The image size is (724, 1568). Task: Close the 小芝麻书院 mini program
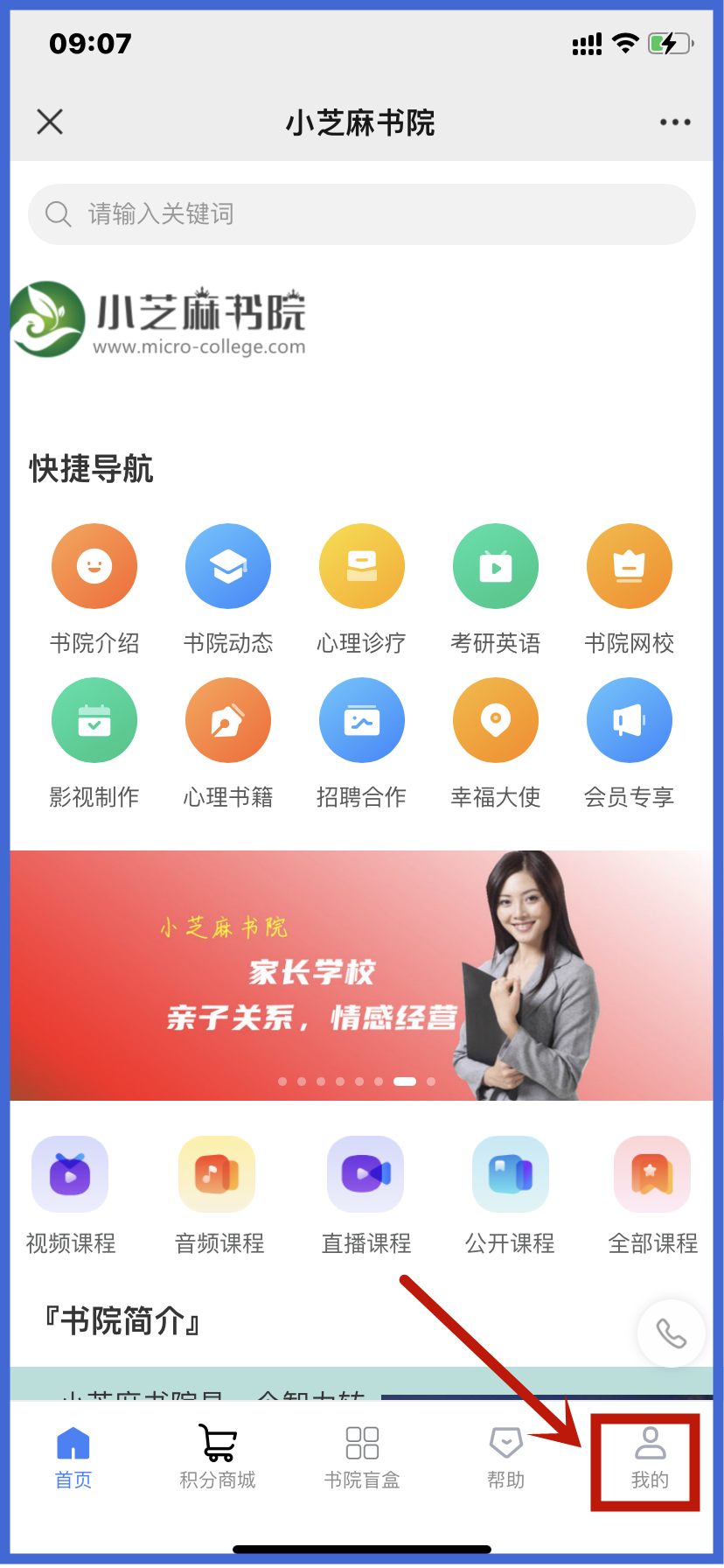pyautogui.click(x=50, y=122)
